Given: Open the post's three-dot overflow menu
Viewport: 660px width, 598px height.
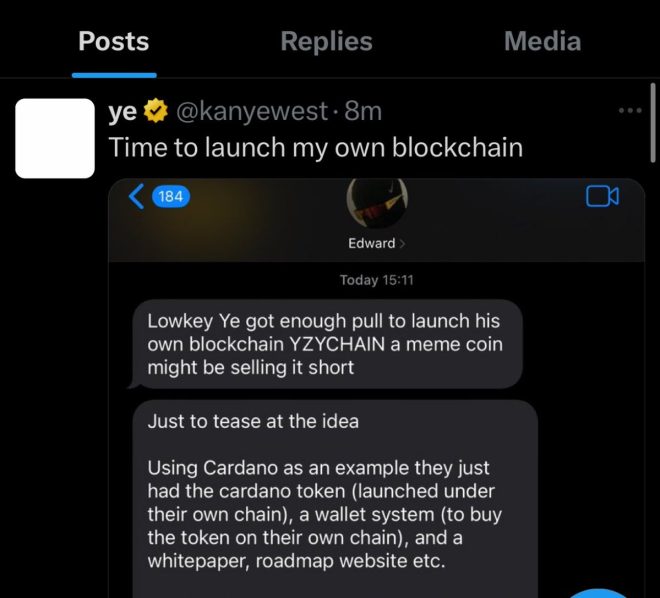Looking at the screenshot, I should [x=630, y=110].
